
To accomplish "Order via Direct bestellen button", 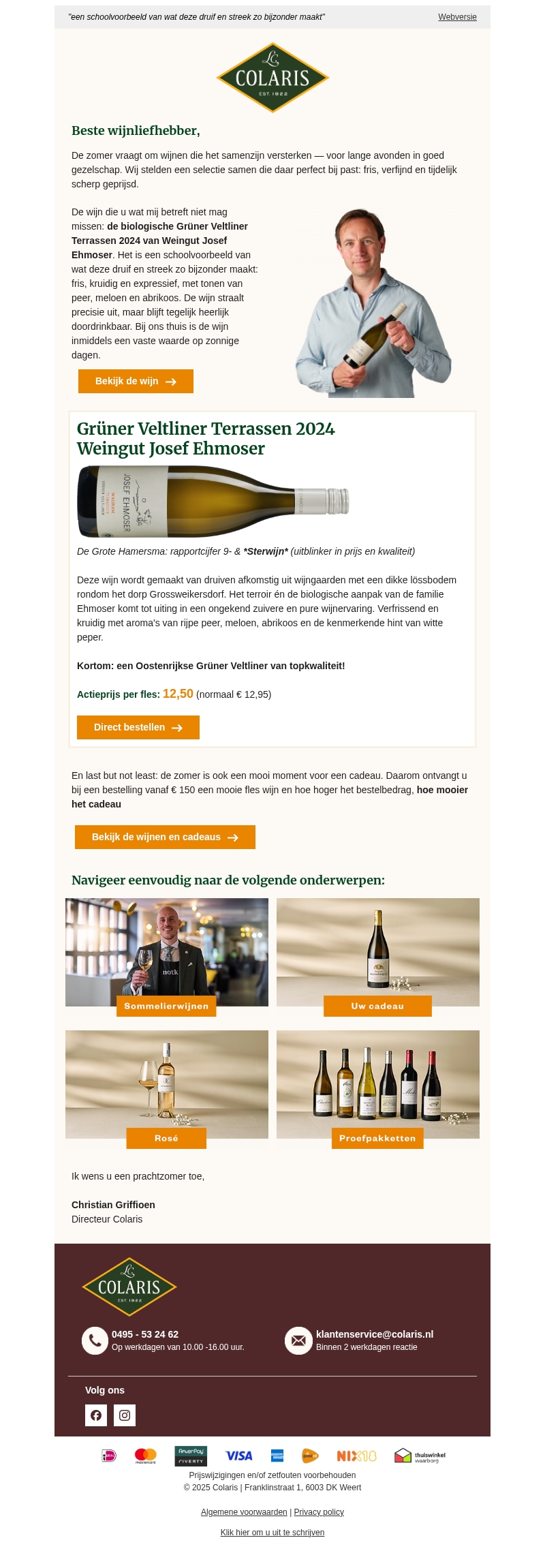I will pos(138,728).
